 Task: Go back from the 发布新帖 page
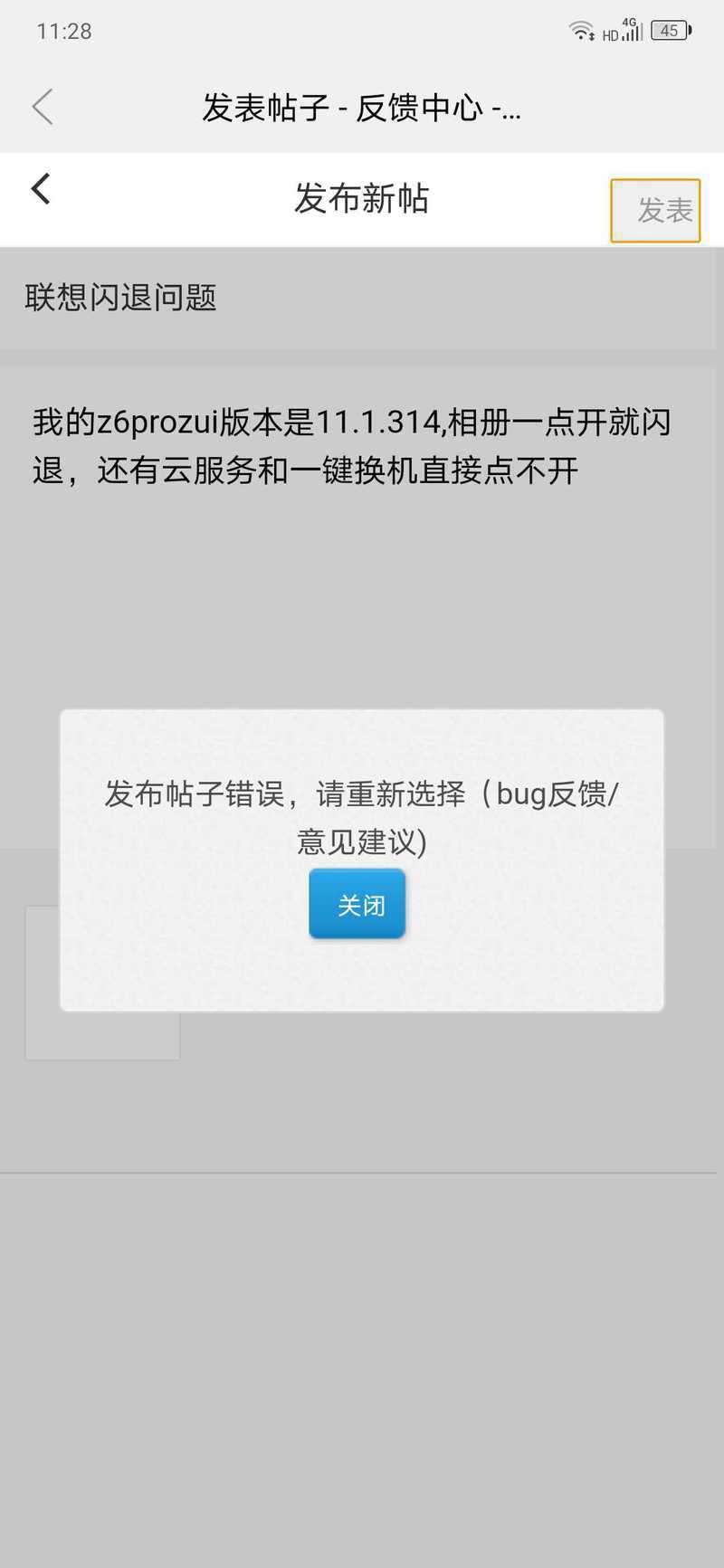tap(41, 189)
